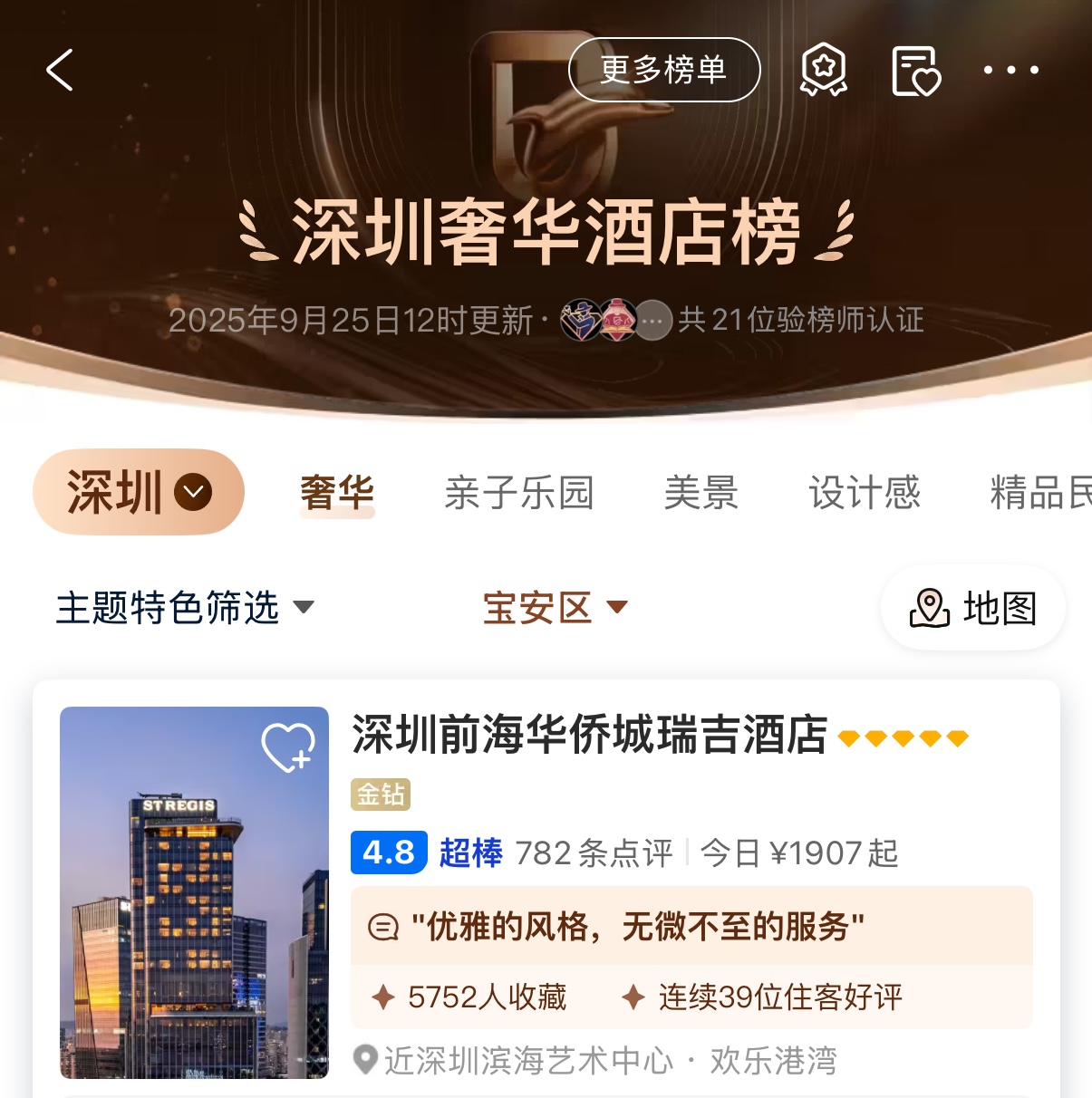Open the 更多榜单 rankings list
Viewport: 1092px width, 1098px height.
[663, 70]
